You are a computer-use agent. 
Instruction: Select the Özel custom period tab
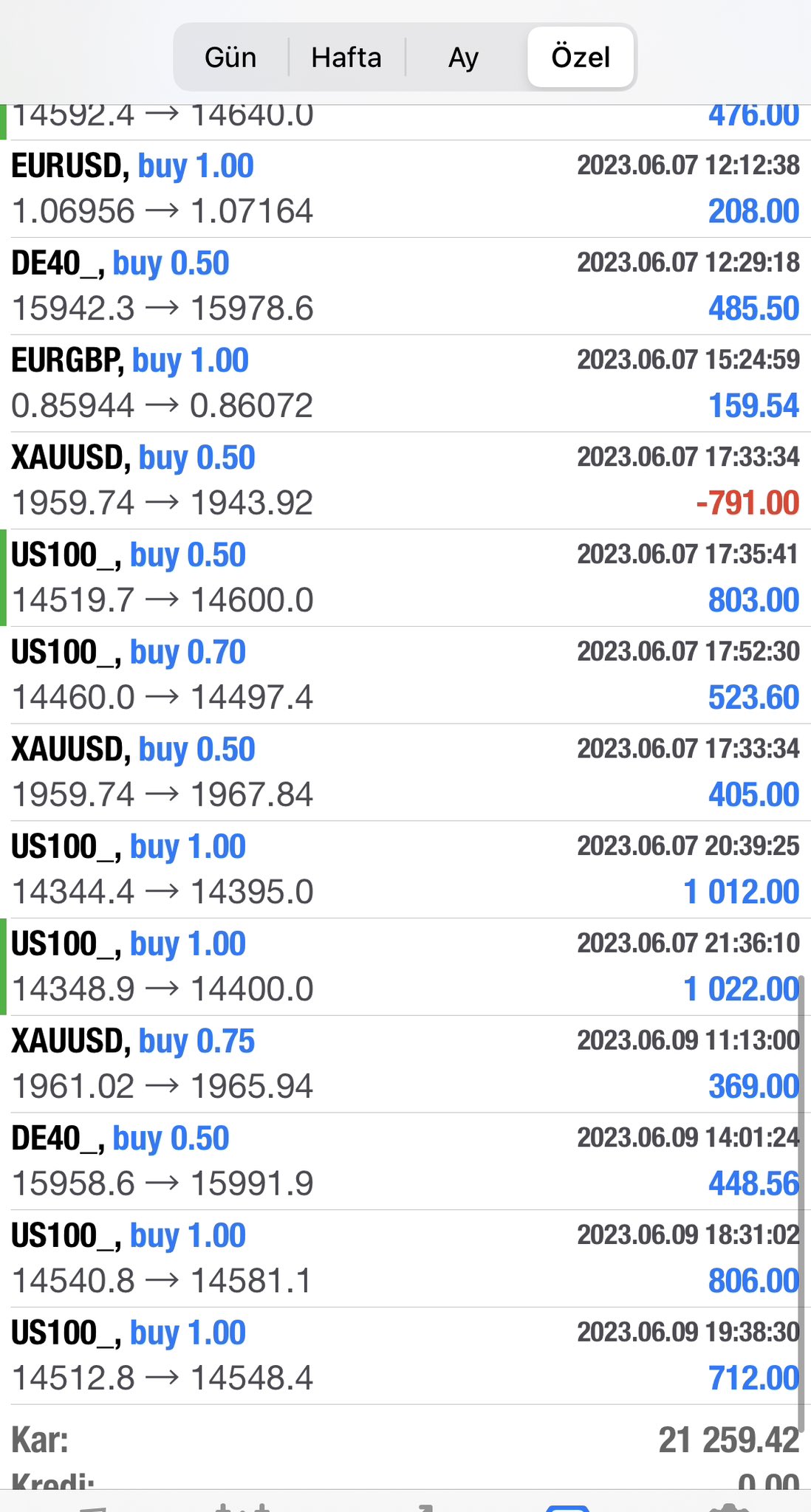581,58
